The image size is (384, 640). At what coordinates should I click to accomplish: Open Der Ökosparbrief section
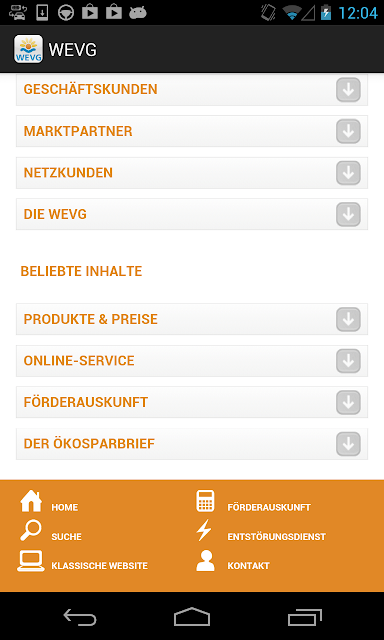pyautogui.click(x=192, y=444)
